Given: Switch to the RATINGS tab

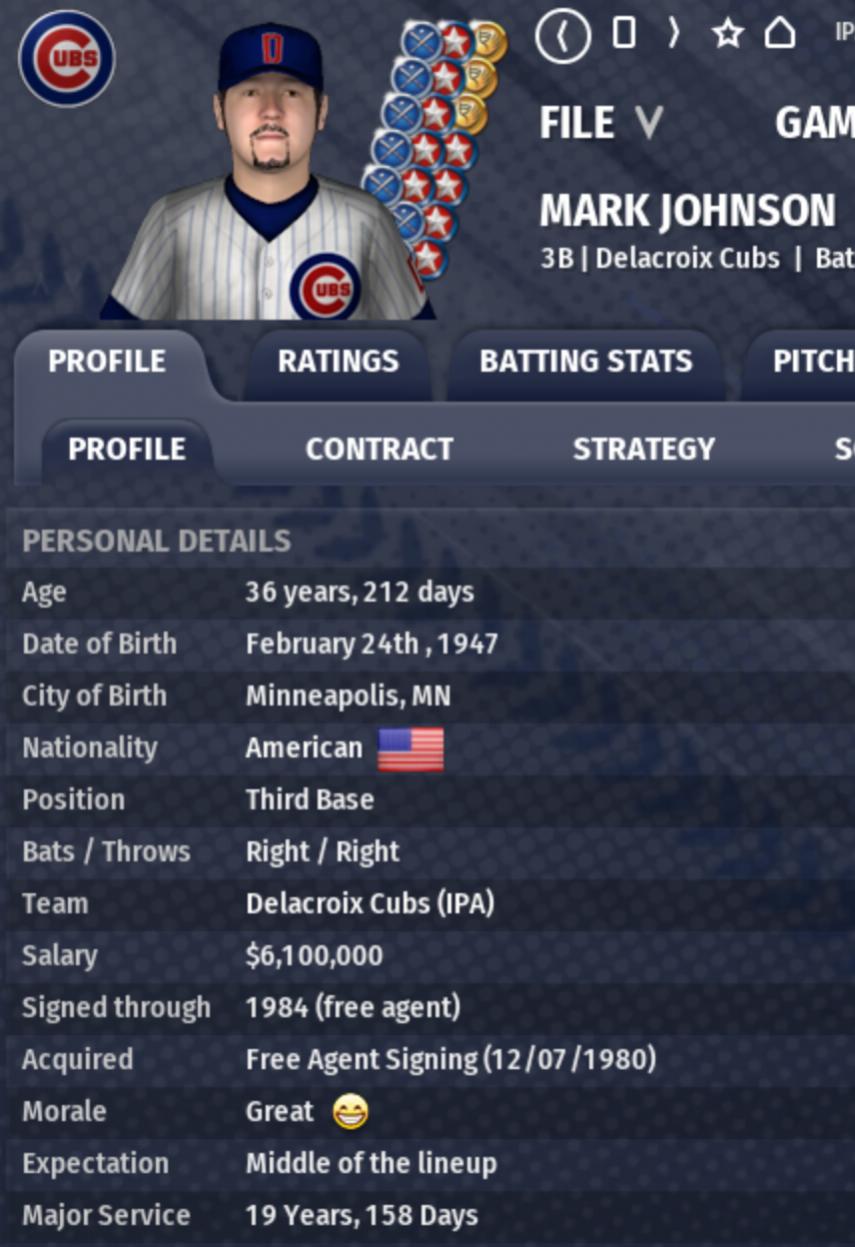Looking at the screenshot, I should pos(338,362).
